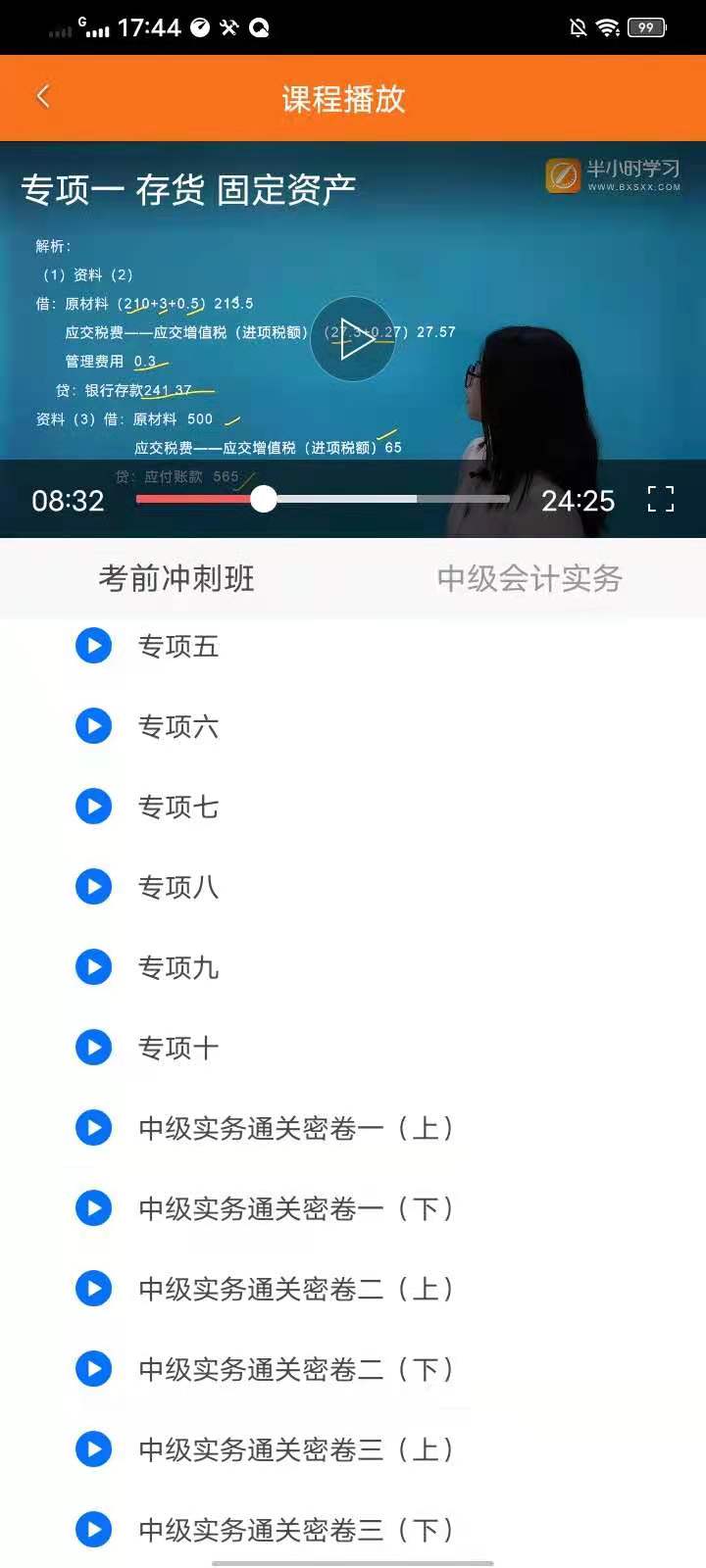Open 中级实务通关密卷一（上）
This screenshot has height=1568, width=706.
(x=294, y=1129)
